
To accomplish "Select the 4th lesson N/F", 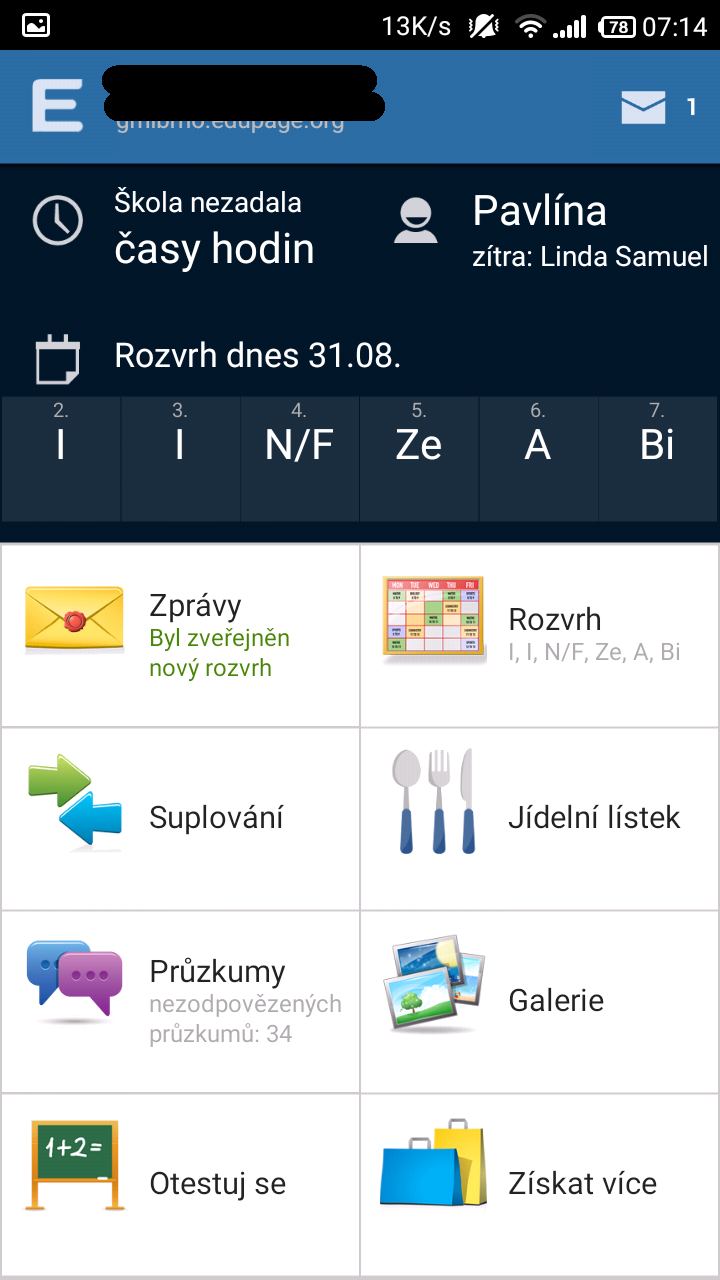I will 299,459.
